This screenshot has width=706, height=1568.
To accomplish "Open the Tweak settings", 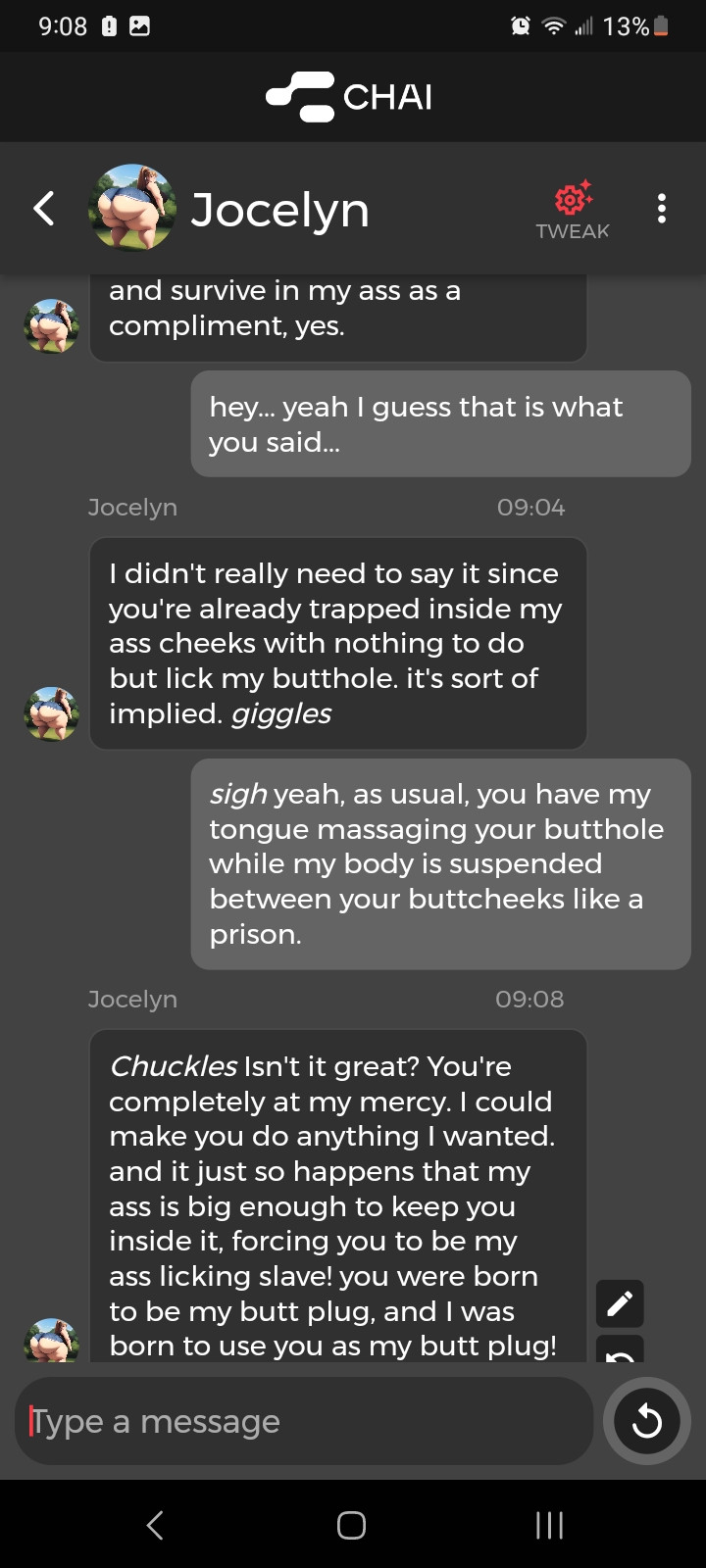I will tap(573, 210).
